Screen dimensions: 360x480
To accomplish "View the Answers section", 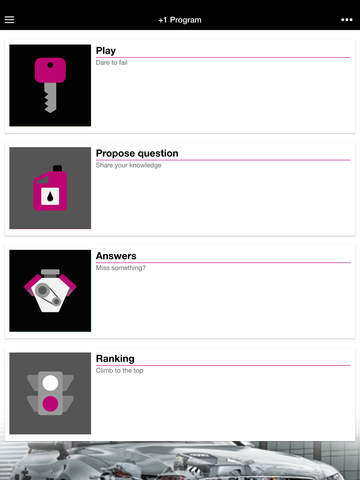I will point(180,291).
